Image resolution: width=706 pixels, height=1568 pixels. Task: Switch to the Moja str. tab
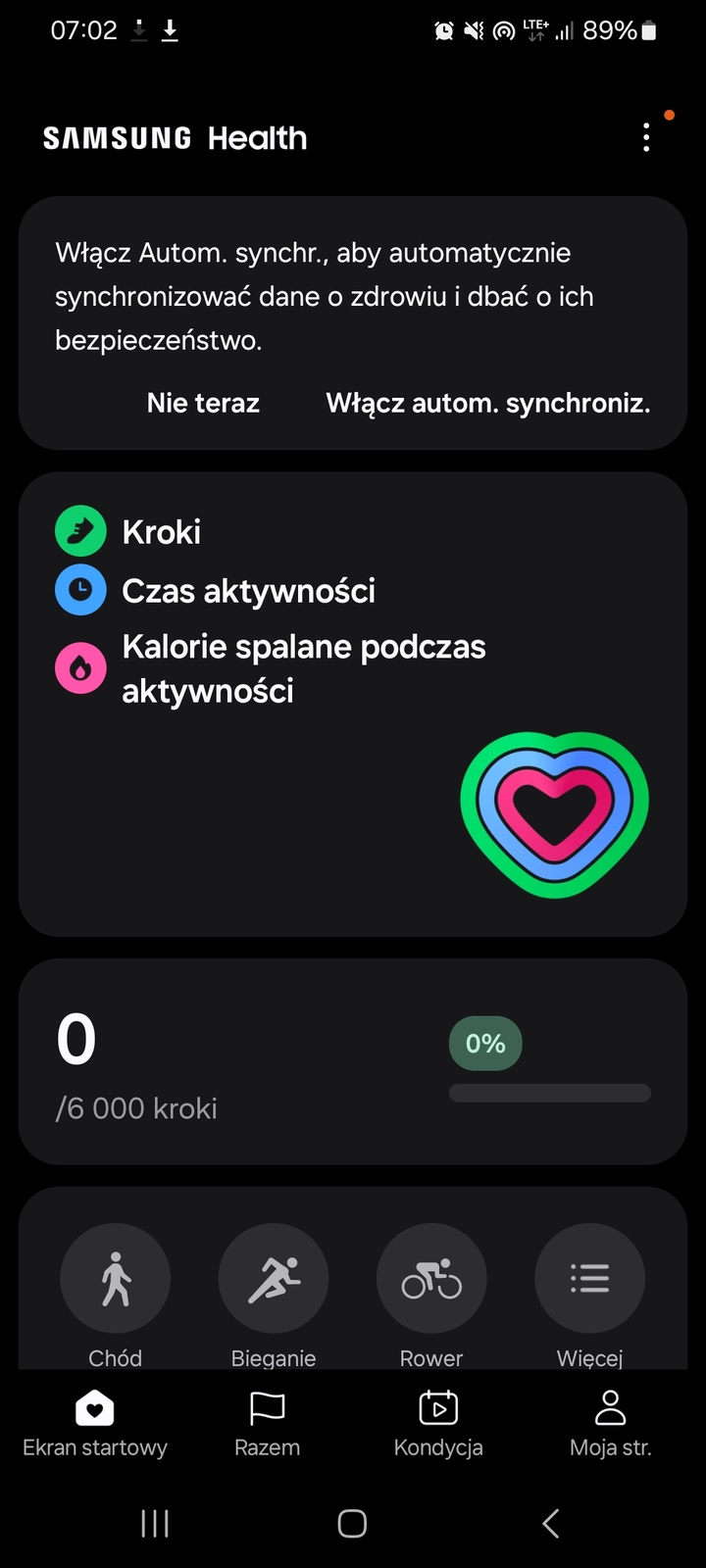[610, 1423]
